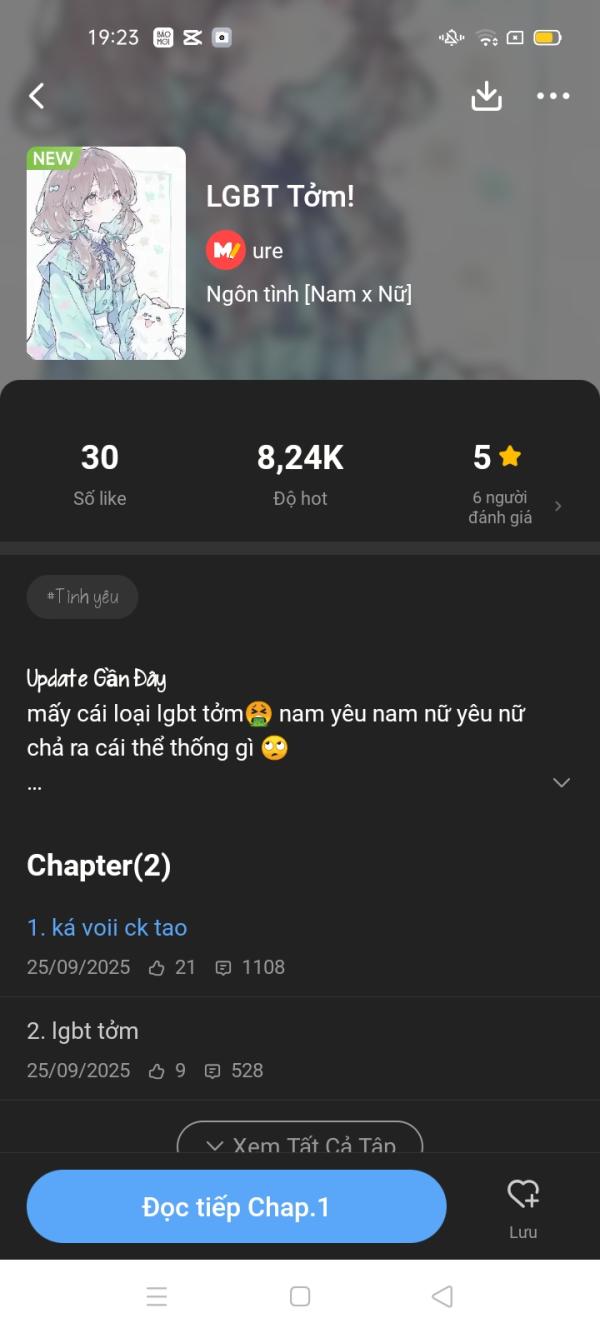View the 6 người đánh giá ratings
600x1333 pixels.
tap(514, 506)
